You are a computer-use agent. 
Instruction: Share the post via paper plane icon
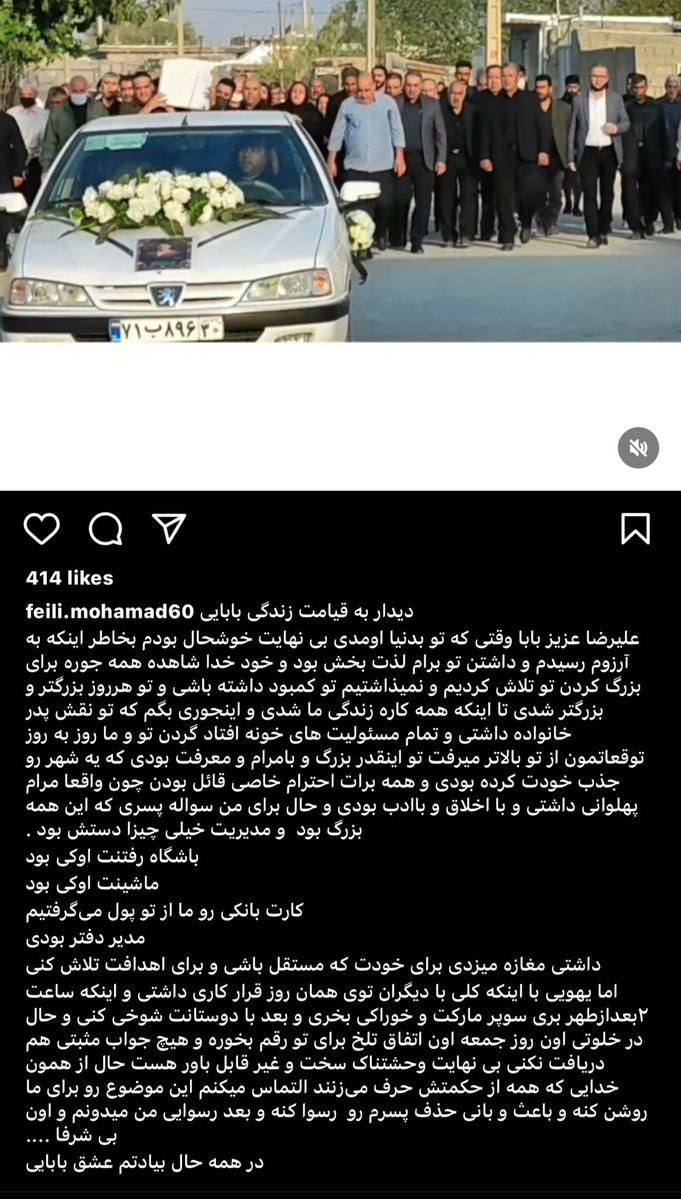[x=169, y=528]
